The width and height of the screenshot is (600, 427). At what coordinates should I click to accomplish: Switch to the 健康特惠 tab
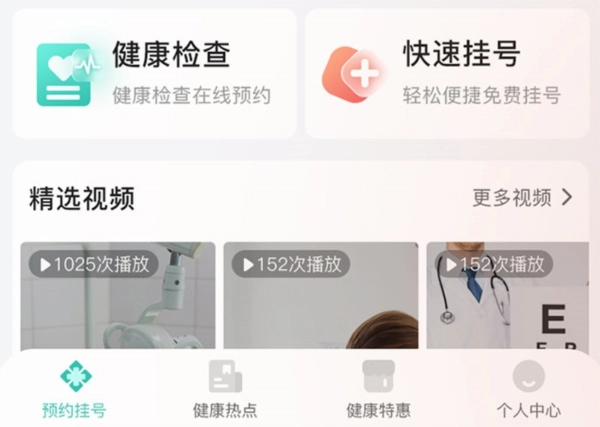click(x=378, y=390)
